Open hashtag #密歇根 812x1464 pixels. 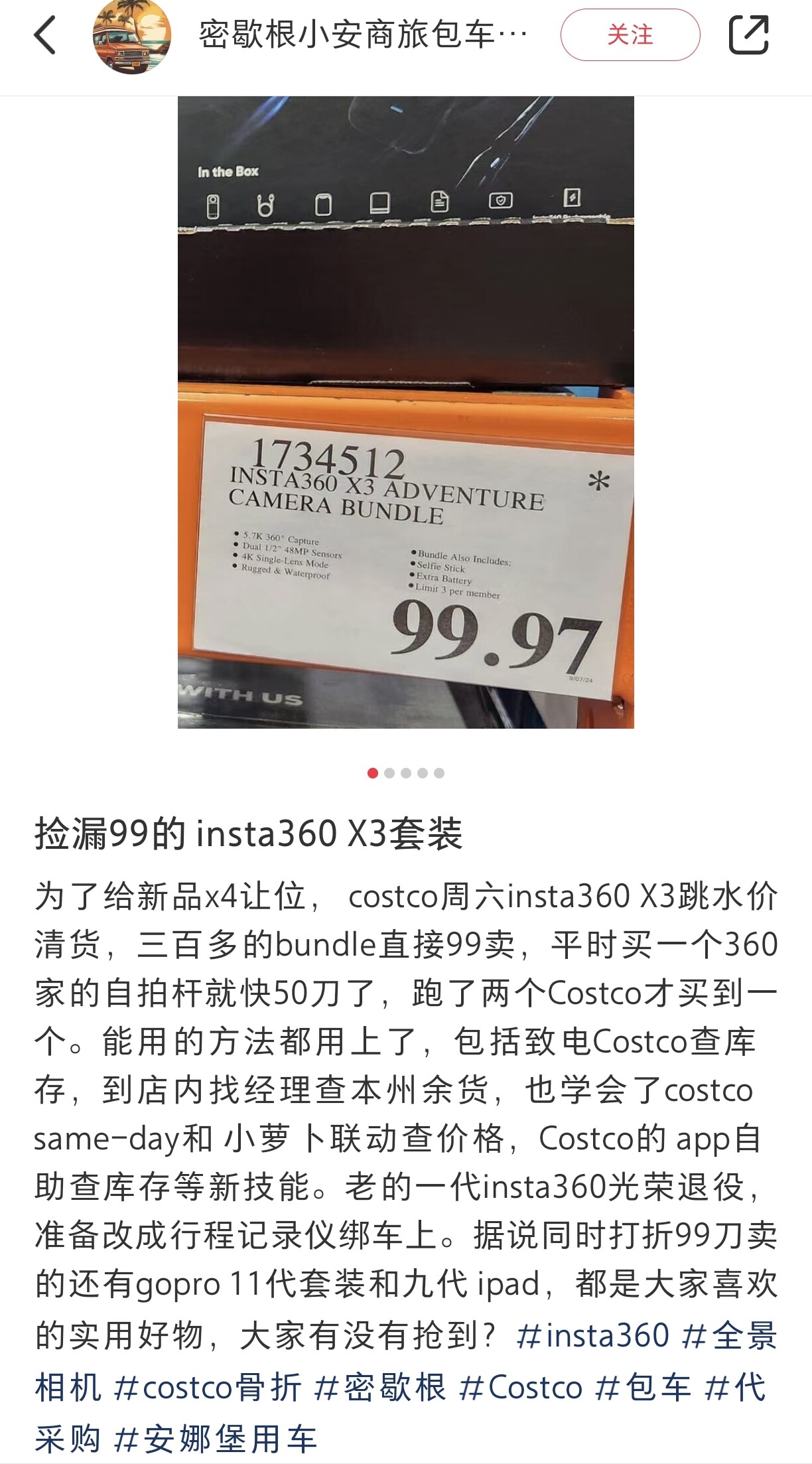point(379,1387)
